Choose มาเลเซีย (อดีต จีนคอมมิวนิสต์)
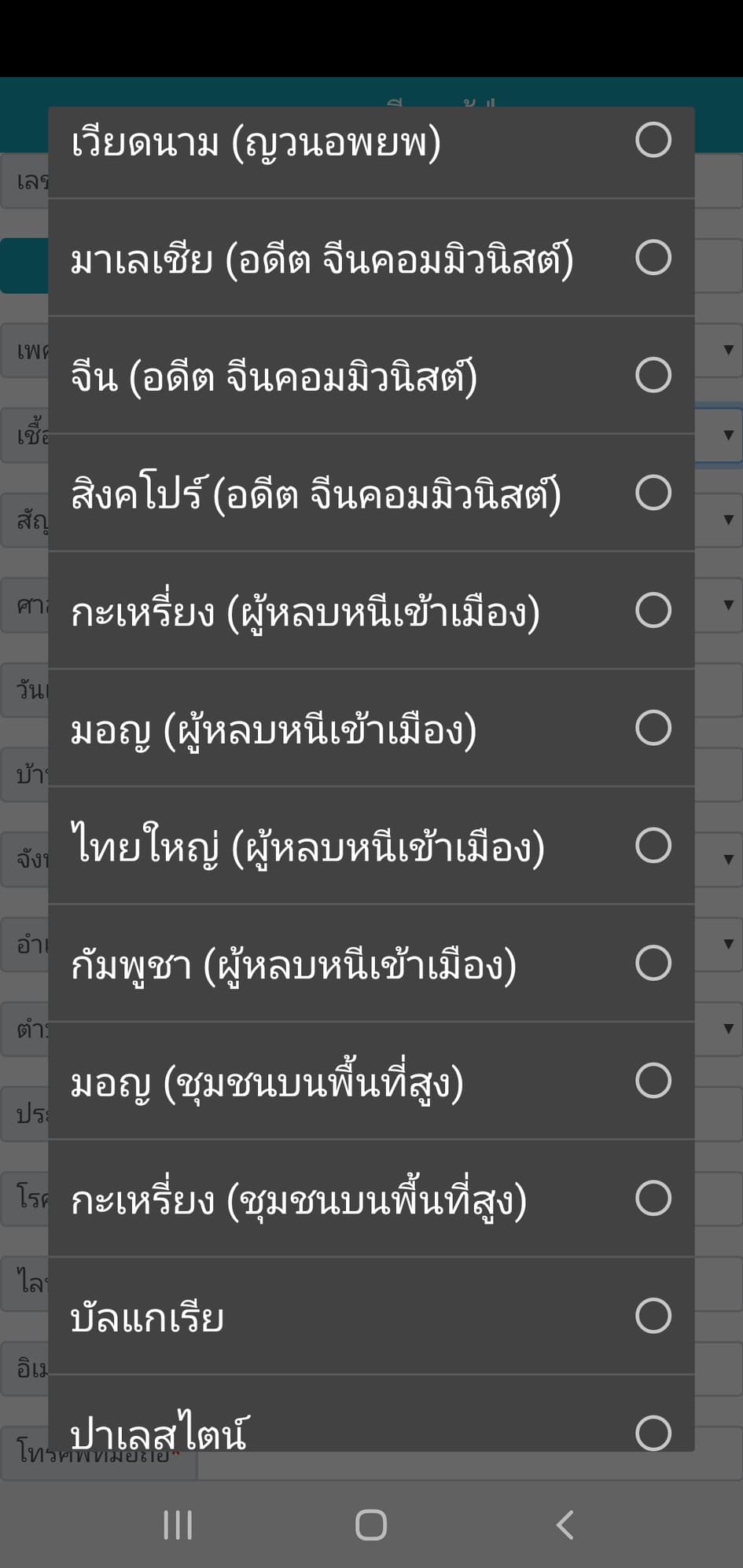The width and height of the screenshot is (743, 1568). coord(371,259)
